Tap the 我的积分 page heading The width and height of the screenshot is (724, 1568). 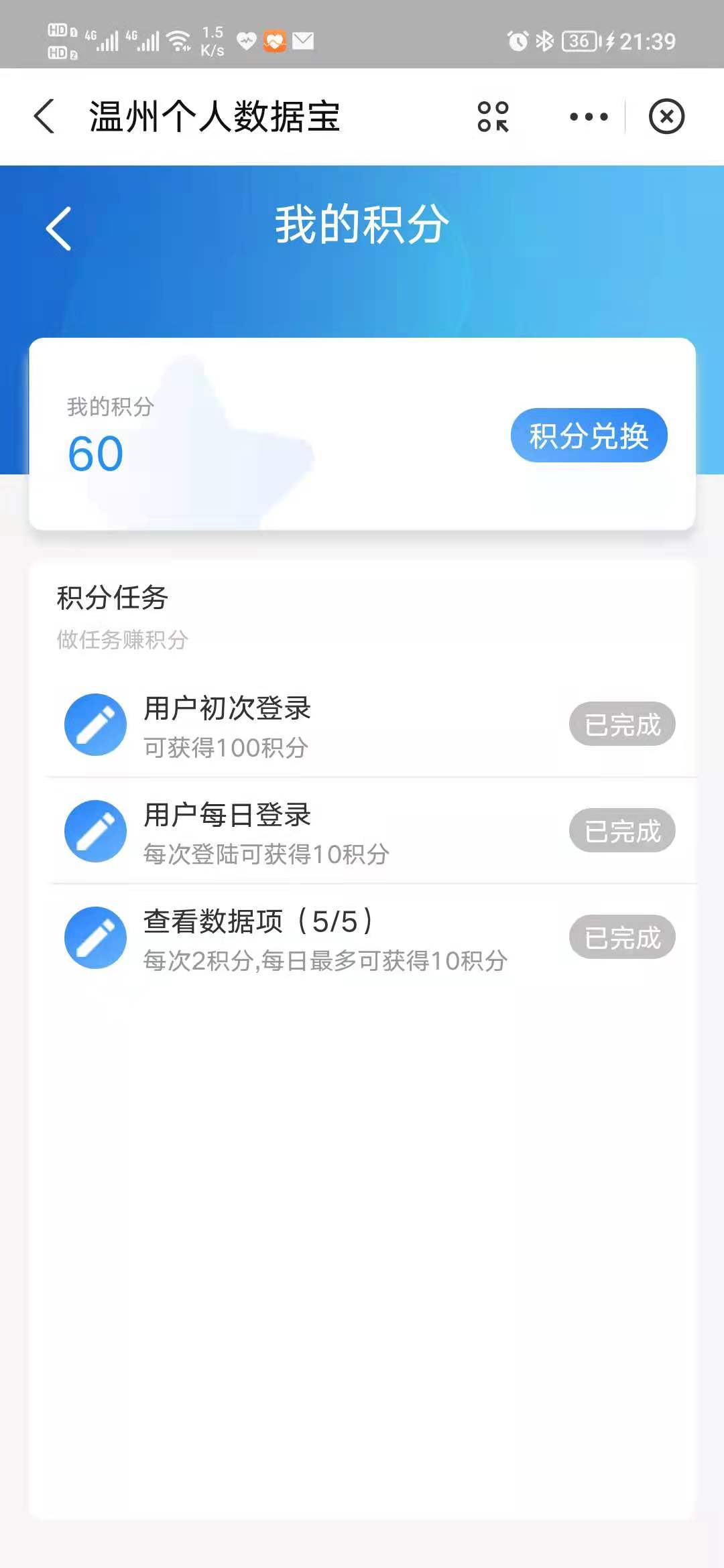click(x=362, y=228)
